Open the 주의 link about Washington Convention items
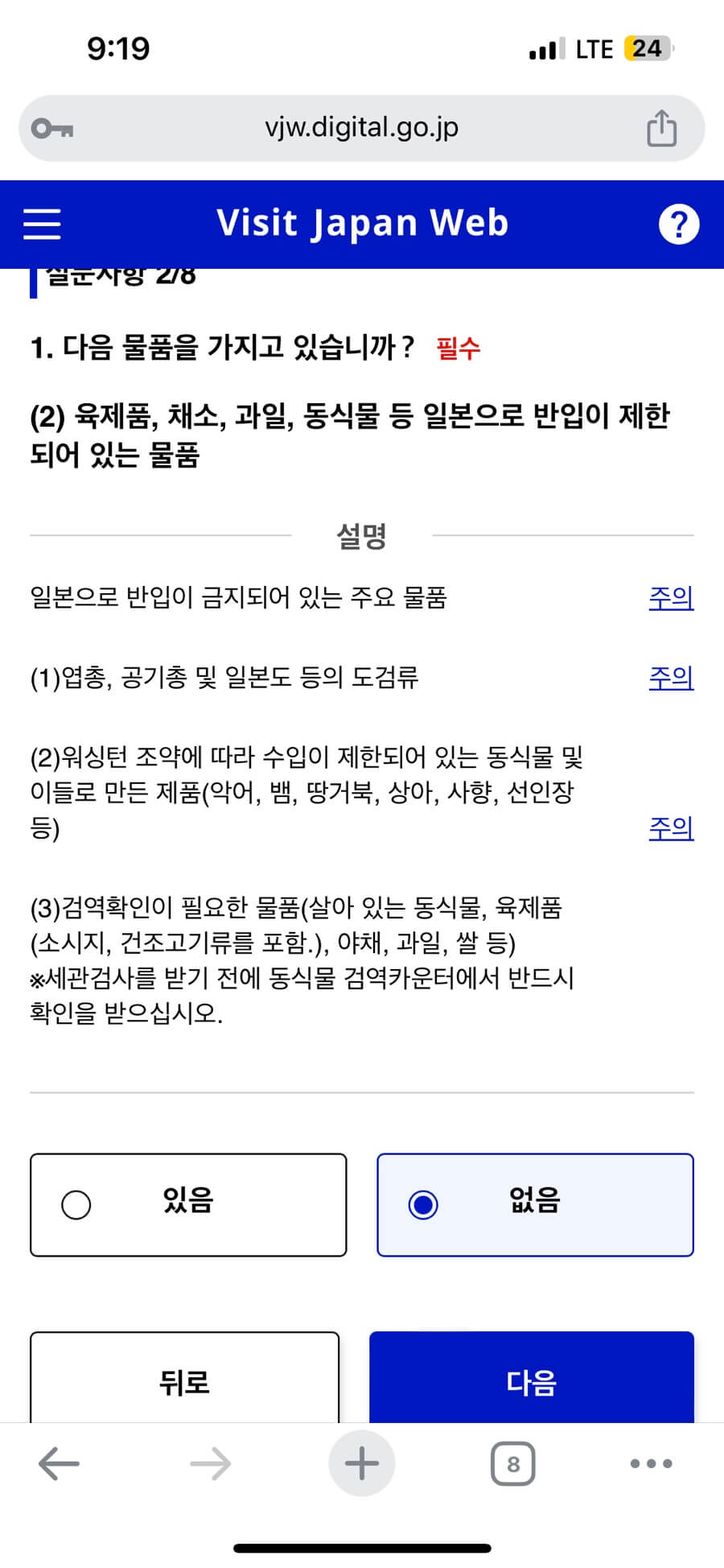 point(672,827)
